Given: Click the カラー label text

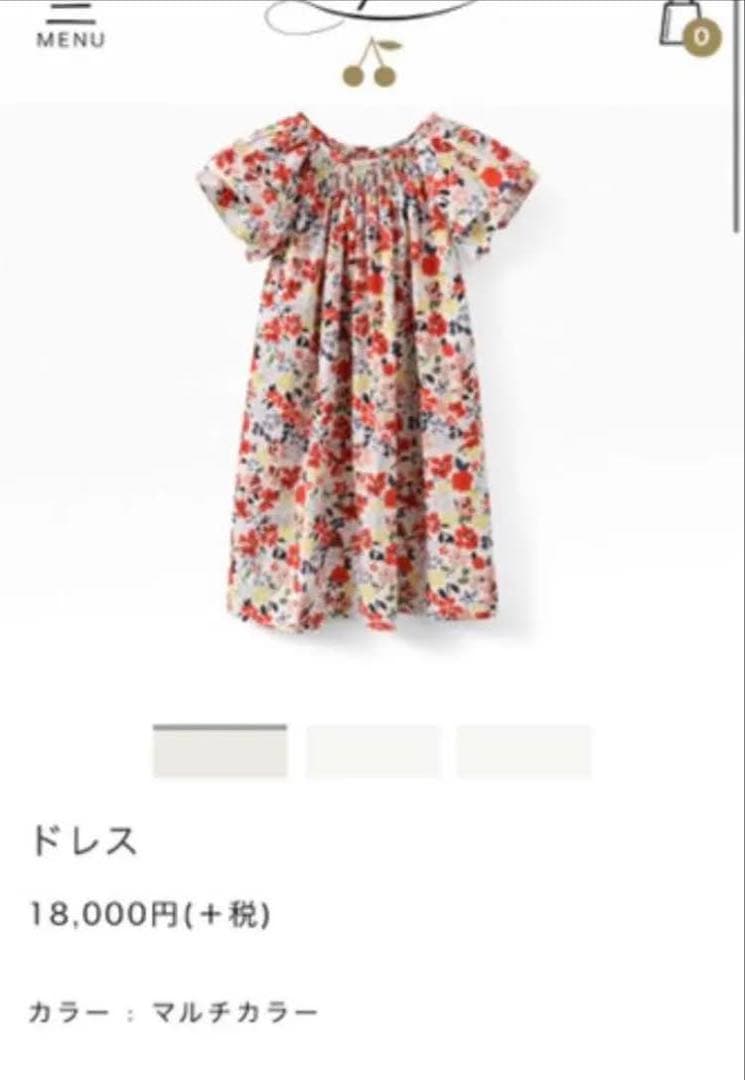Looking at the screenshot, I should pos(63,1010).
